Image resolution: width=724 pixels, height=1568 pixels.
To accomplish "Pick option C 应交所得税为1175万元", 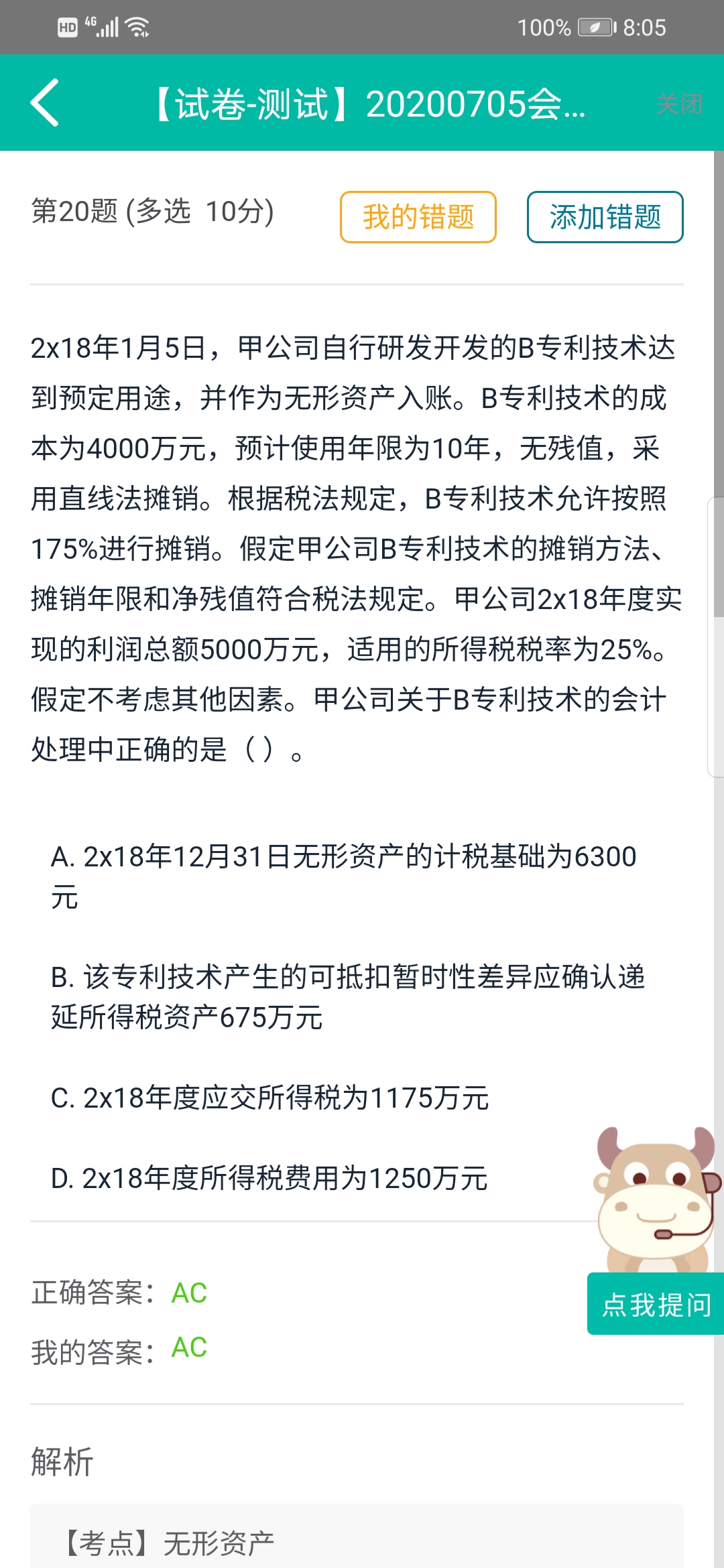I will tap(269, 1098).
